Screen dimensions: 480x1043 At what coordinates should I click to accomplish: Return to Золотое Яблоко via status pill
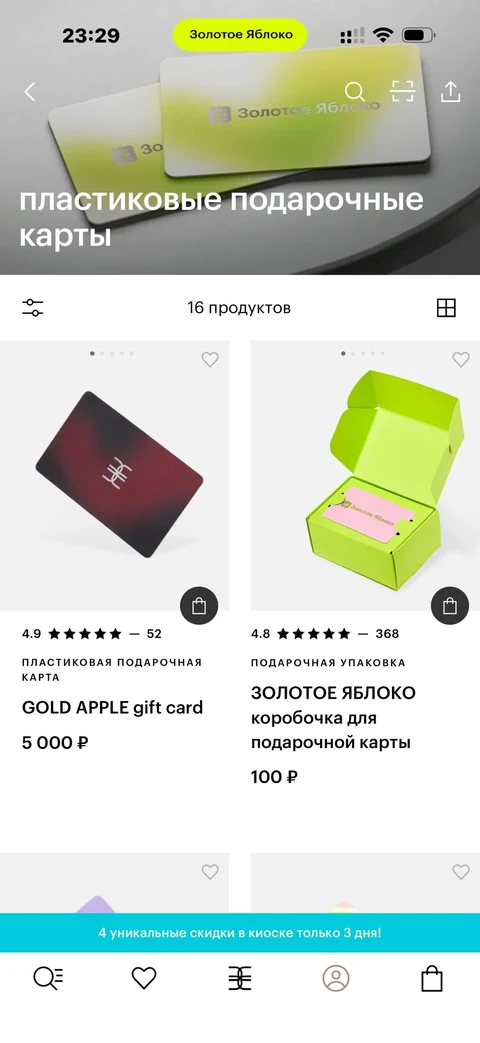240,35
